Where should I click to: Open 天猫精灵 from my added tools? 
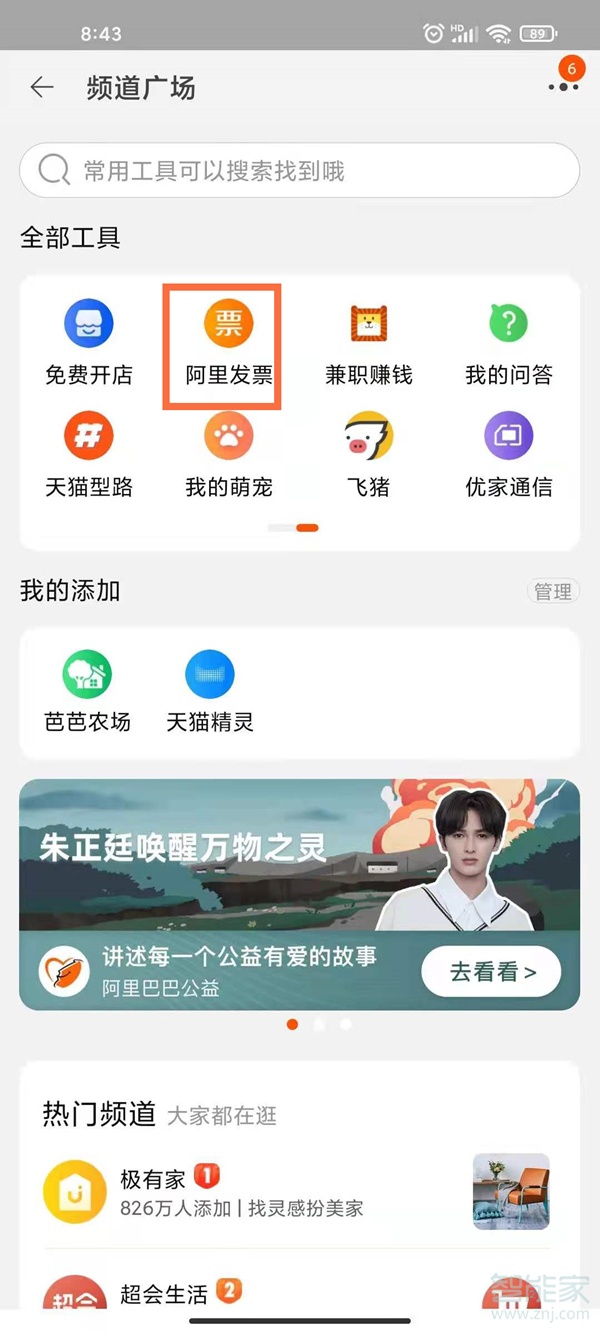point(210,692)
